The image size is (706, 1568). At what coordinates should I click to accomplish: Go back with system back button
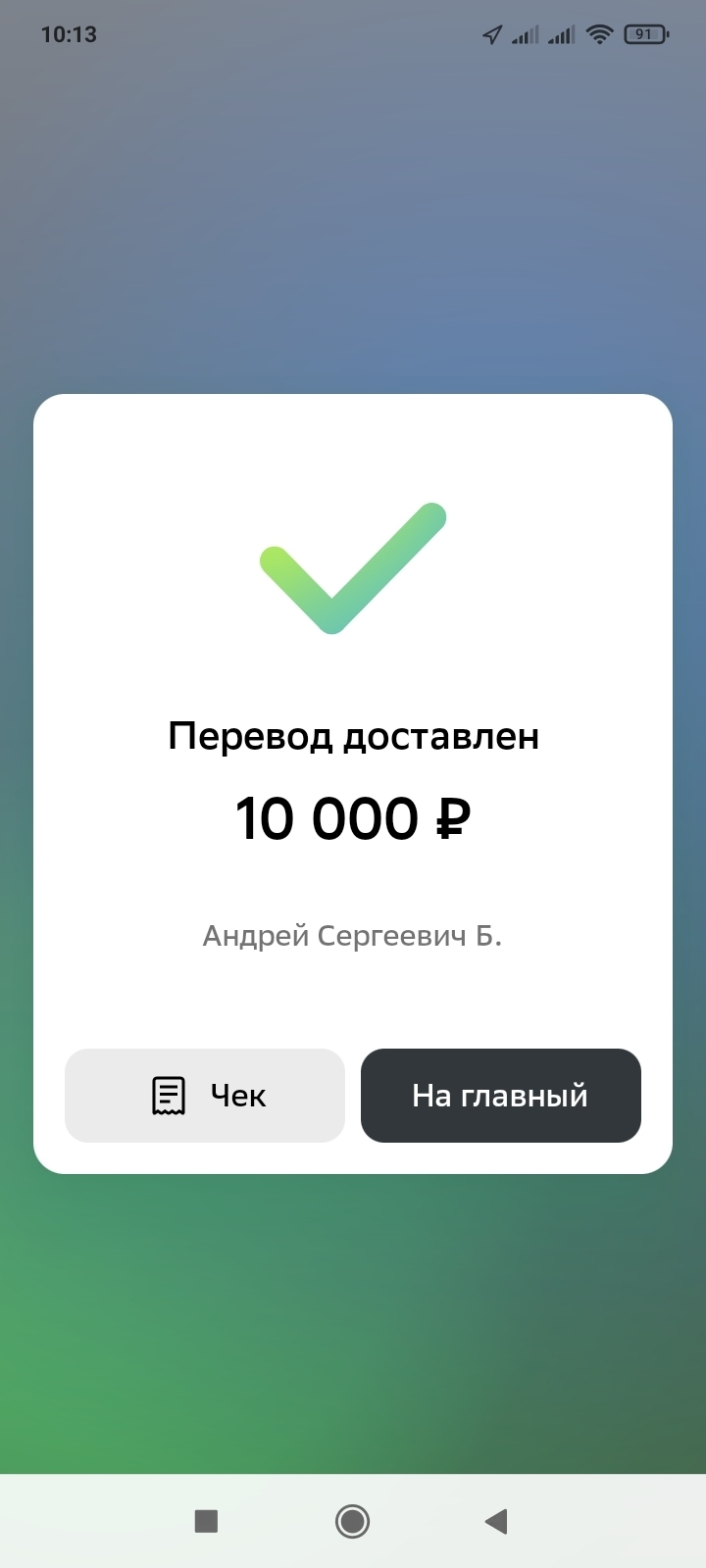pyautogui.click(x=496, y=1521)
